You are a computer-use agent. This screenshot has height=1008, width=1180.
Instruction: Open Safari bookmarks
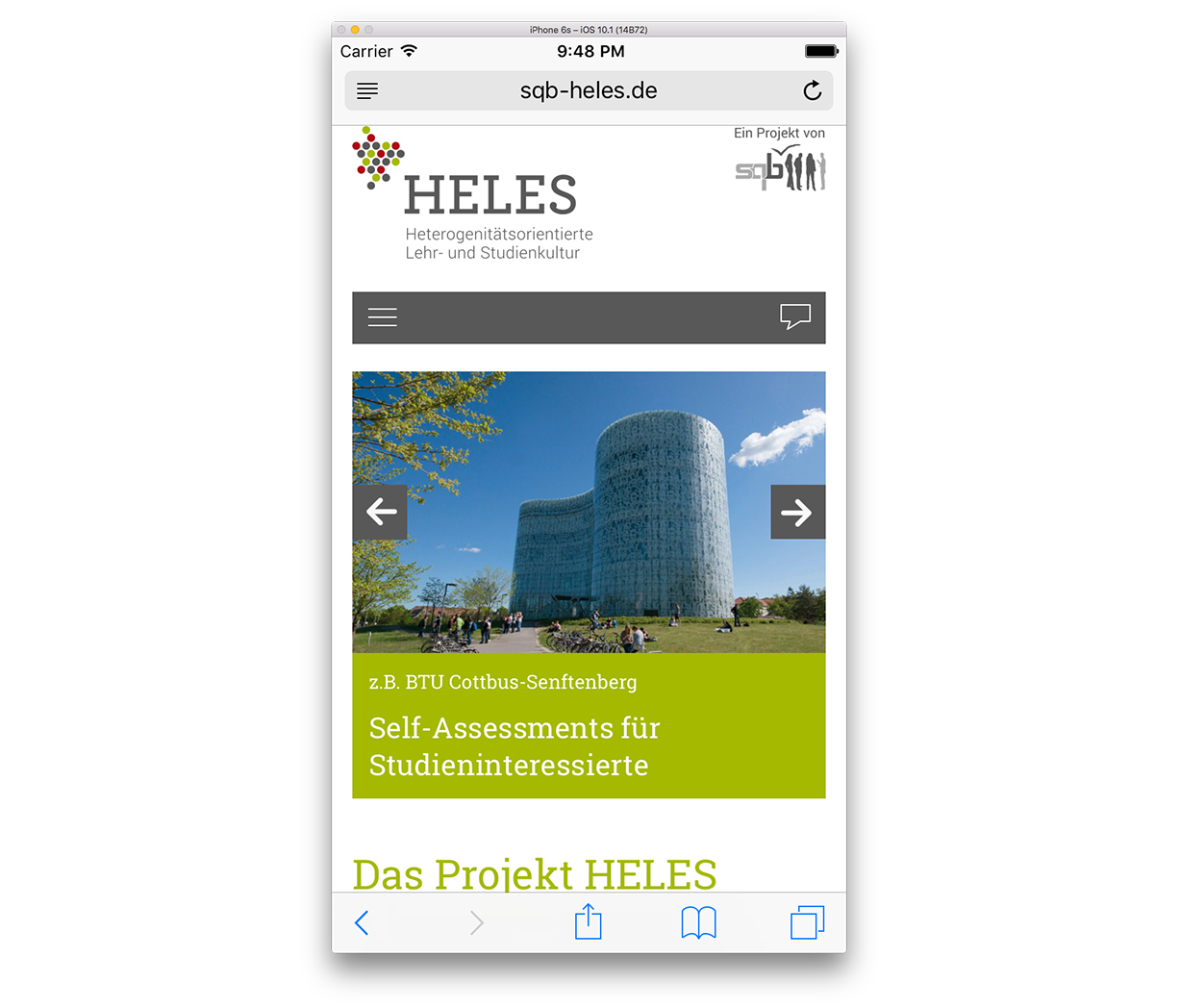(x=698, y=923)
